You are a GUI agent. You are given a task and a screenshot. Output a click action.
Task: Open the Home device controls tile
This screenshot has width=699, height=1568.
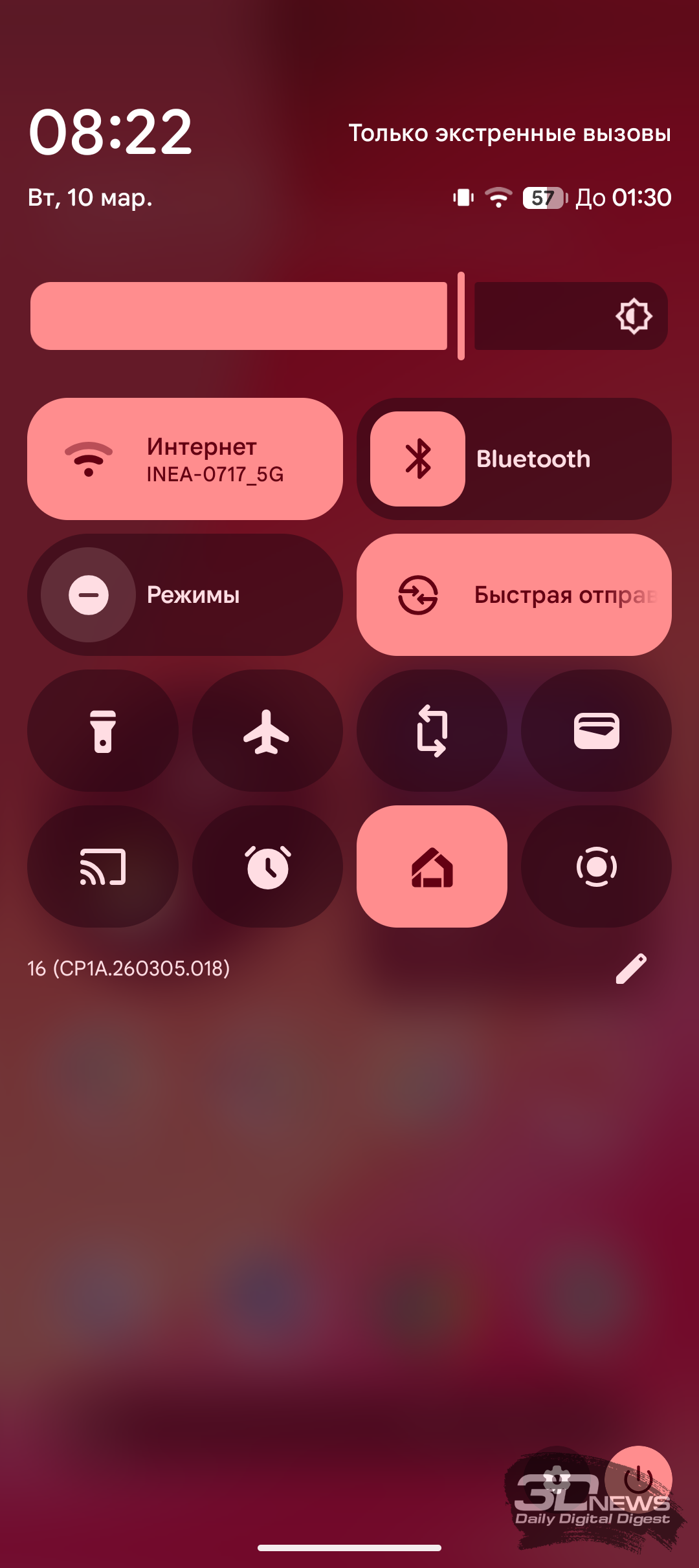(x=432, y=866)
